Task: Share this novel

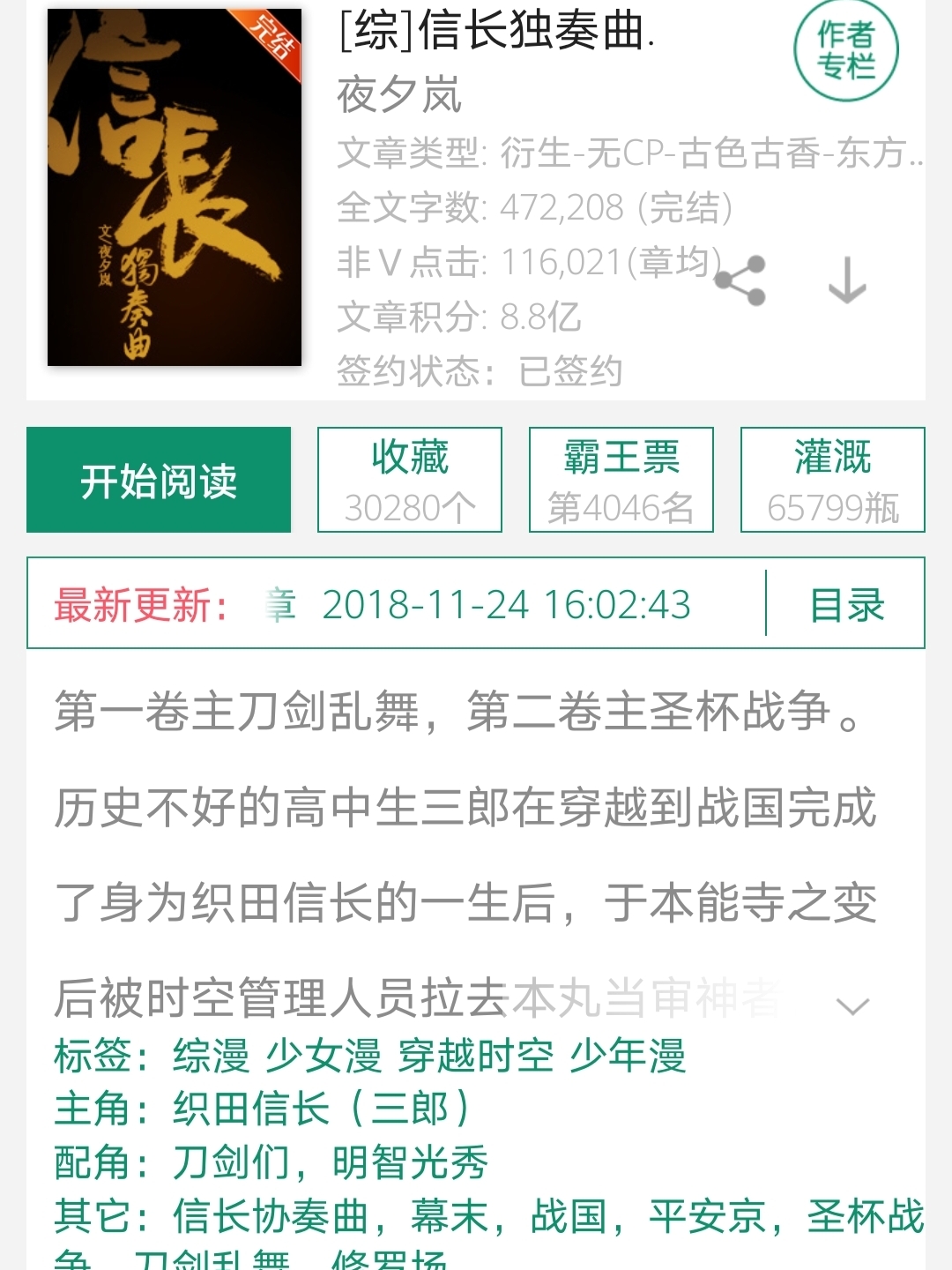Action: [741, 280]
